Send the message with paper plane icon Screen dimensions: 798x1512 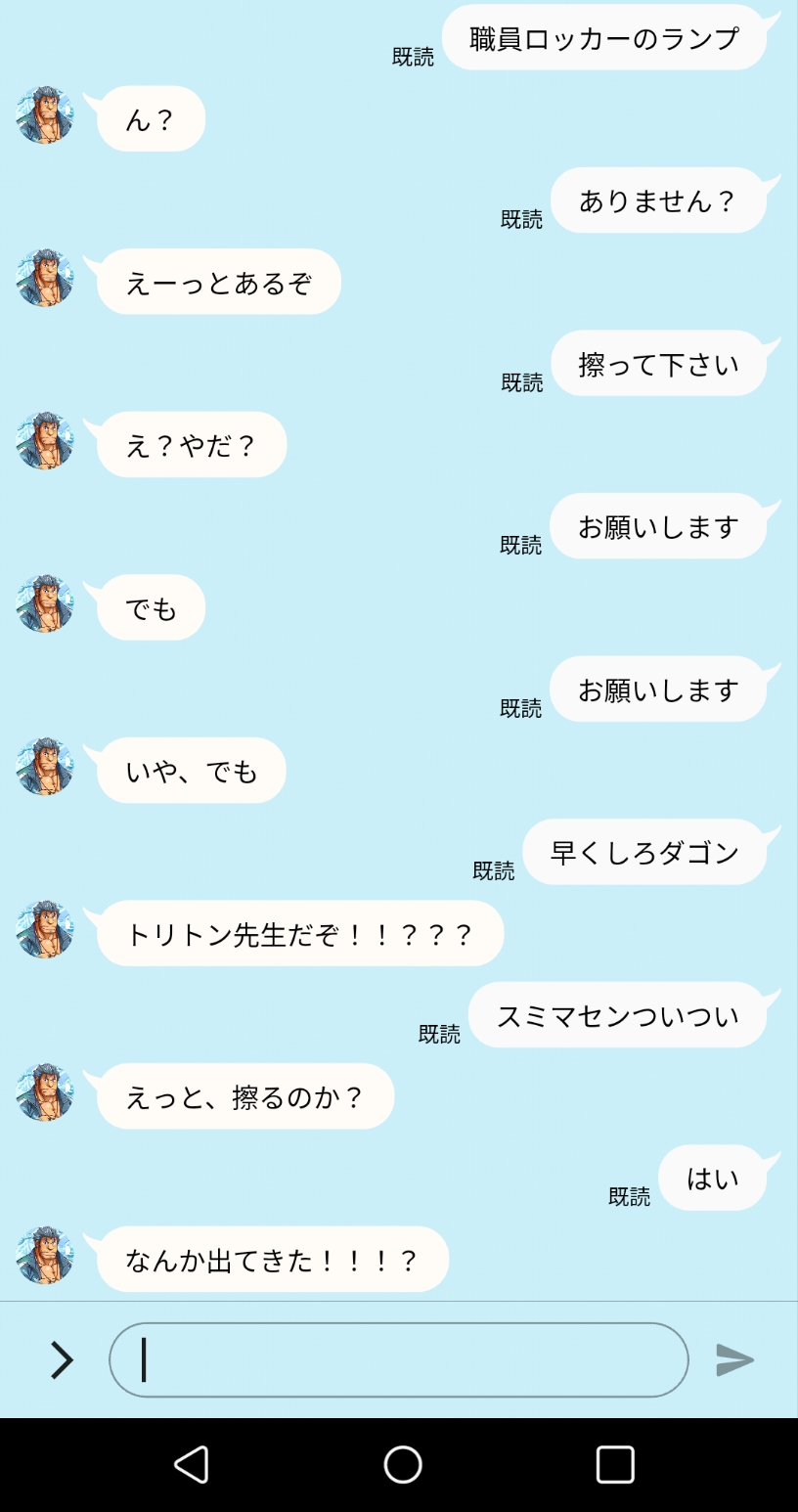(734, 1360)
